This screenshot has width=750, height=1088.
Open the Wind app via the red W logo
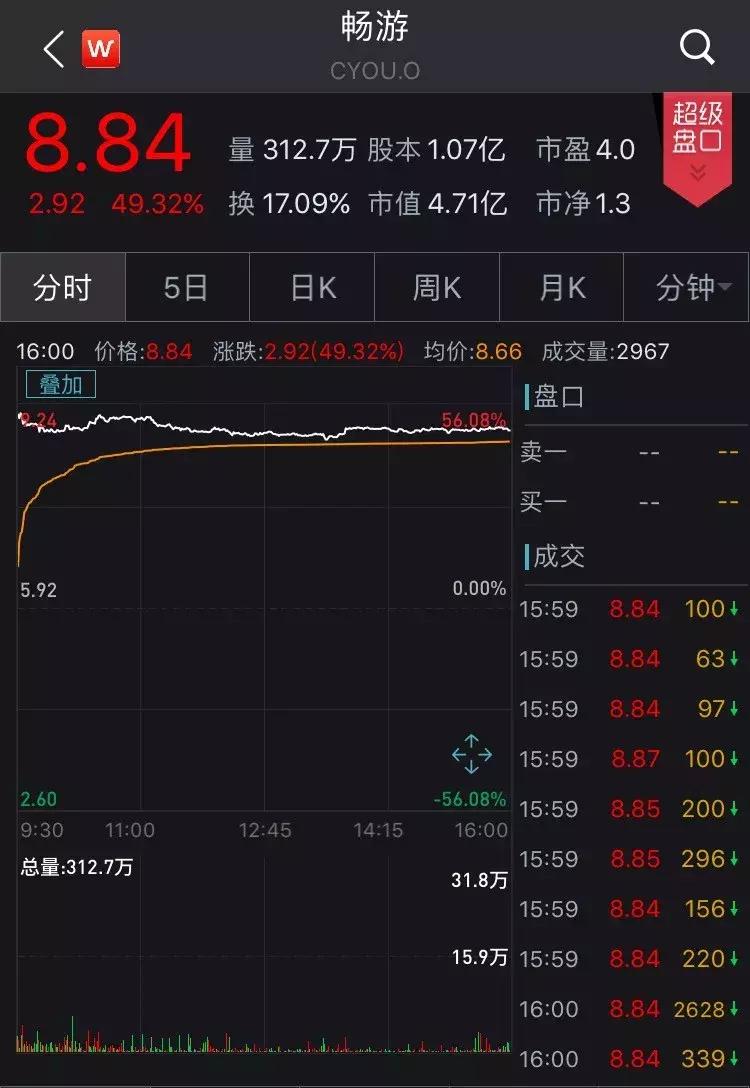(x=98, y=47)
